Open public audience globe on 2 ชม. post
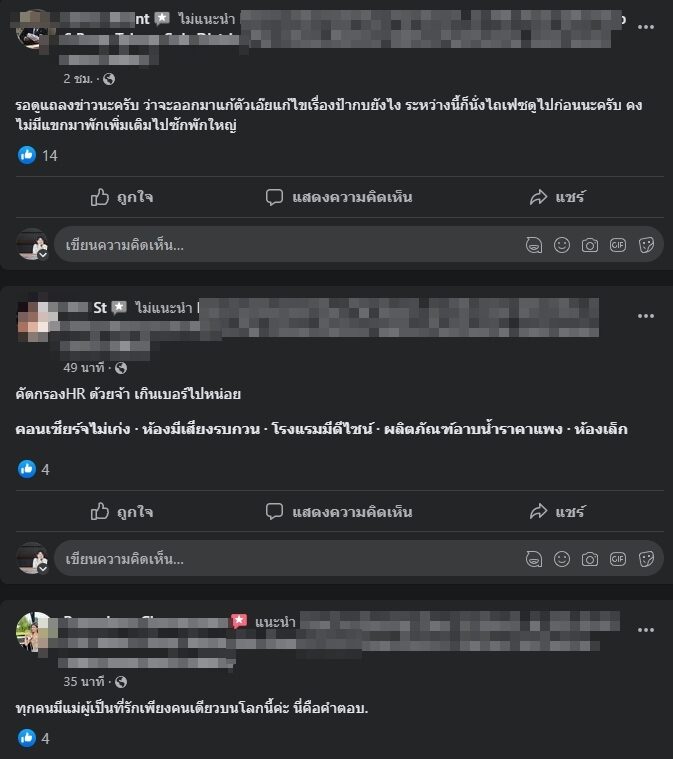Screen dimensions: 673x759 coord(109,78)
